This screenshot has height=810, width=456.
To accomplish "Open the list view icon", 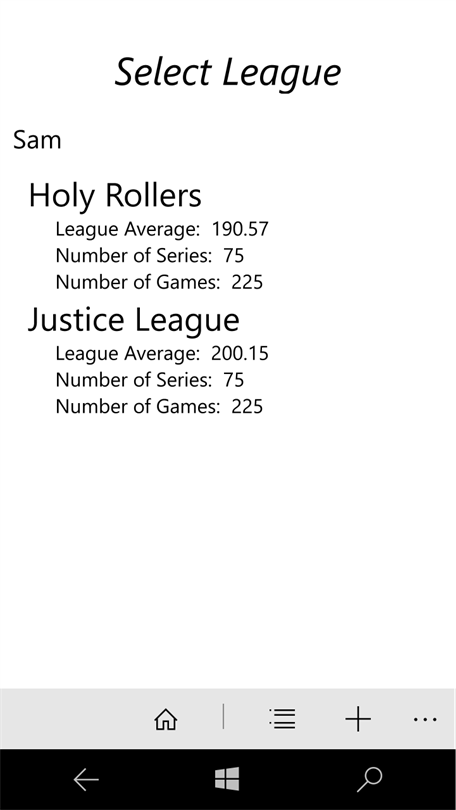I will pos(282,719).
